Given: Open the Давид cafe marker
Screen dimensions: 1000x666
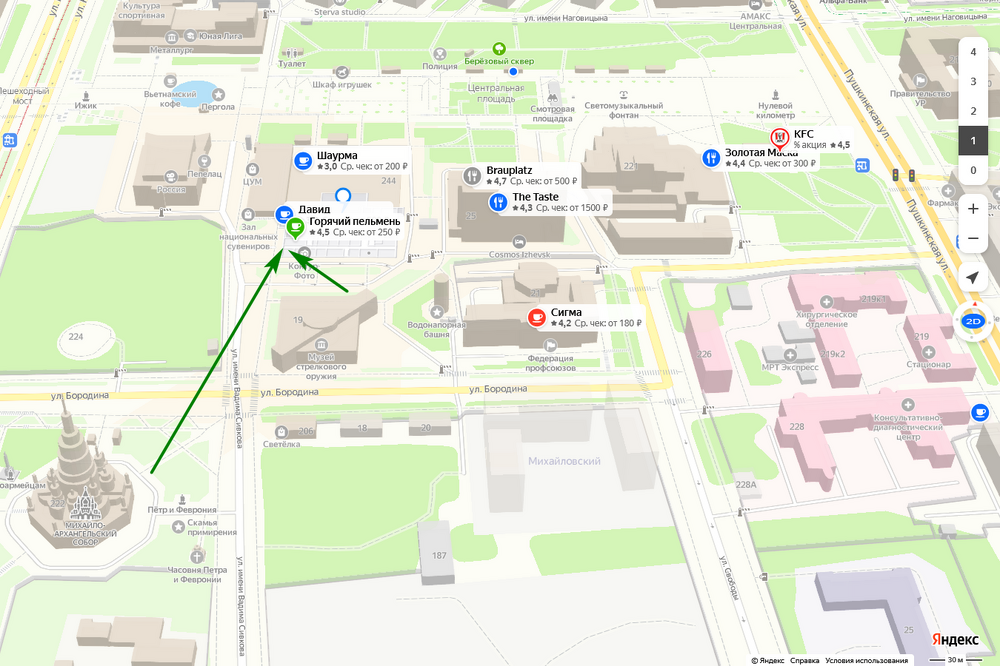Looking at the screenshot, I should click(284, 213).
